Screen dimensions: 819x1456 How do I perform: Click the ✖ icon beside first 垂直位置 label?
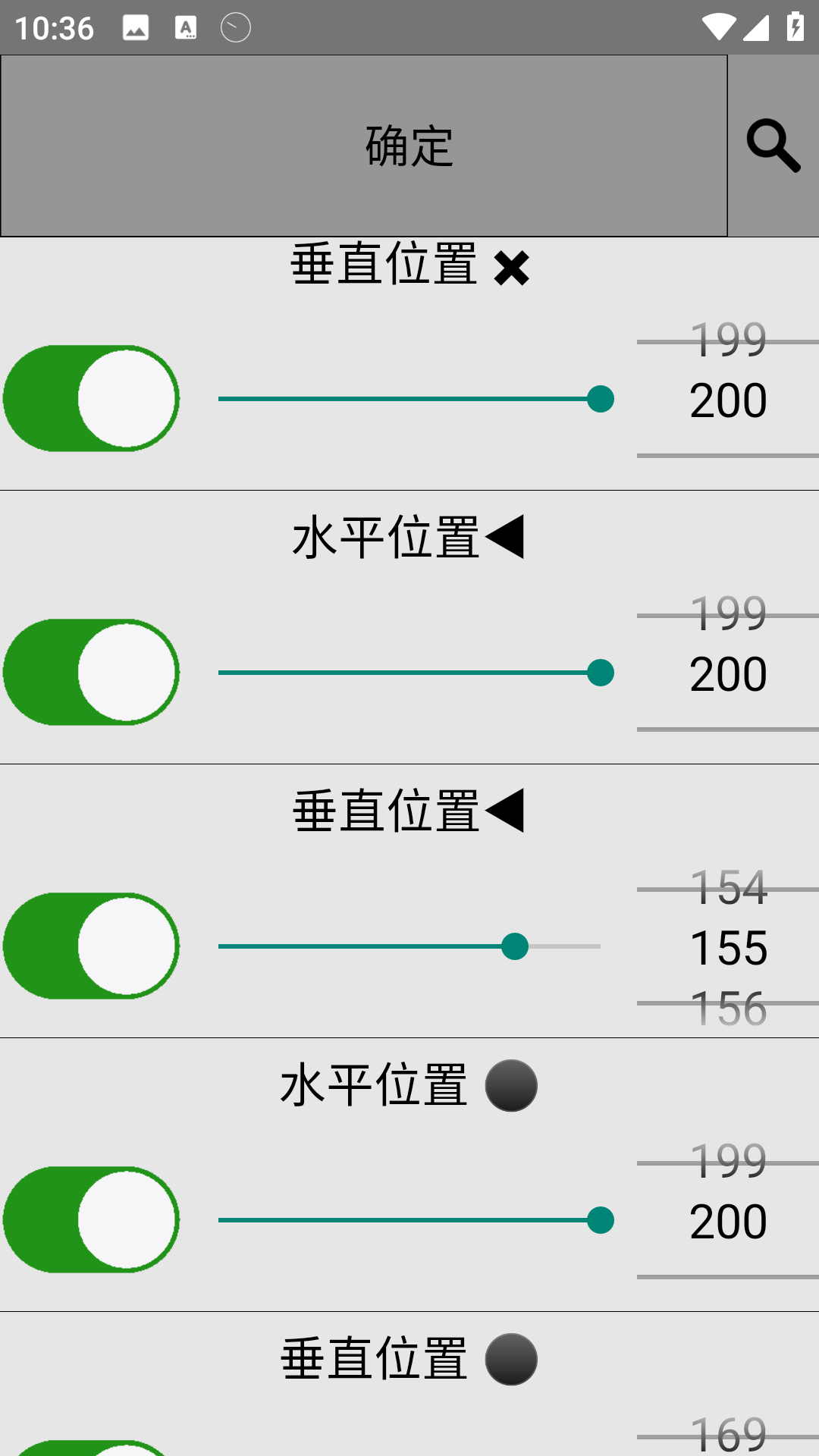tap(513, 267)
